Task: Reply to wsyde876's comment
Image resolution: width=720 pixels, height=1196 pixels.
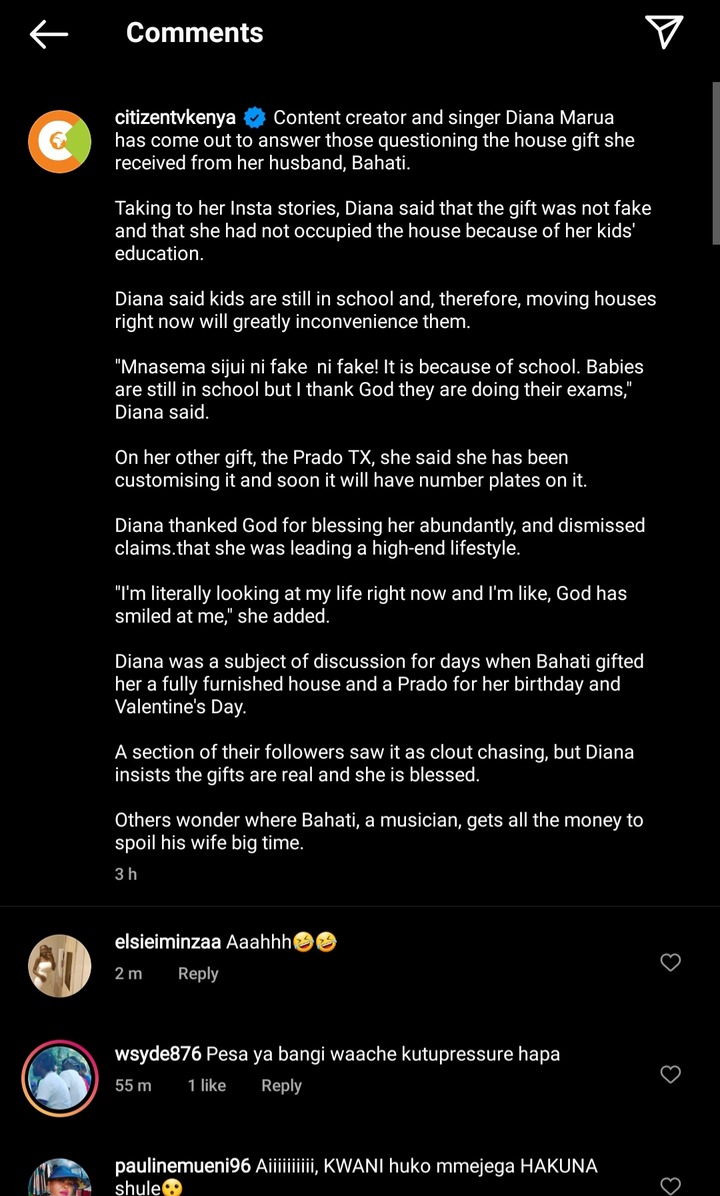Action: (281, 1085)
